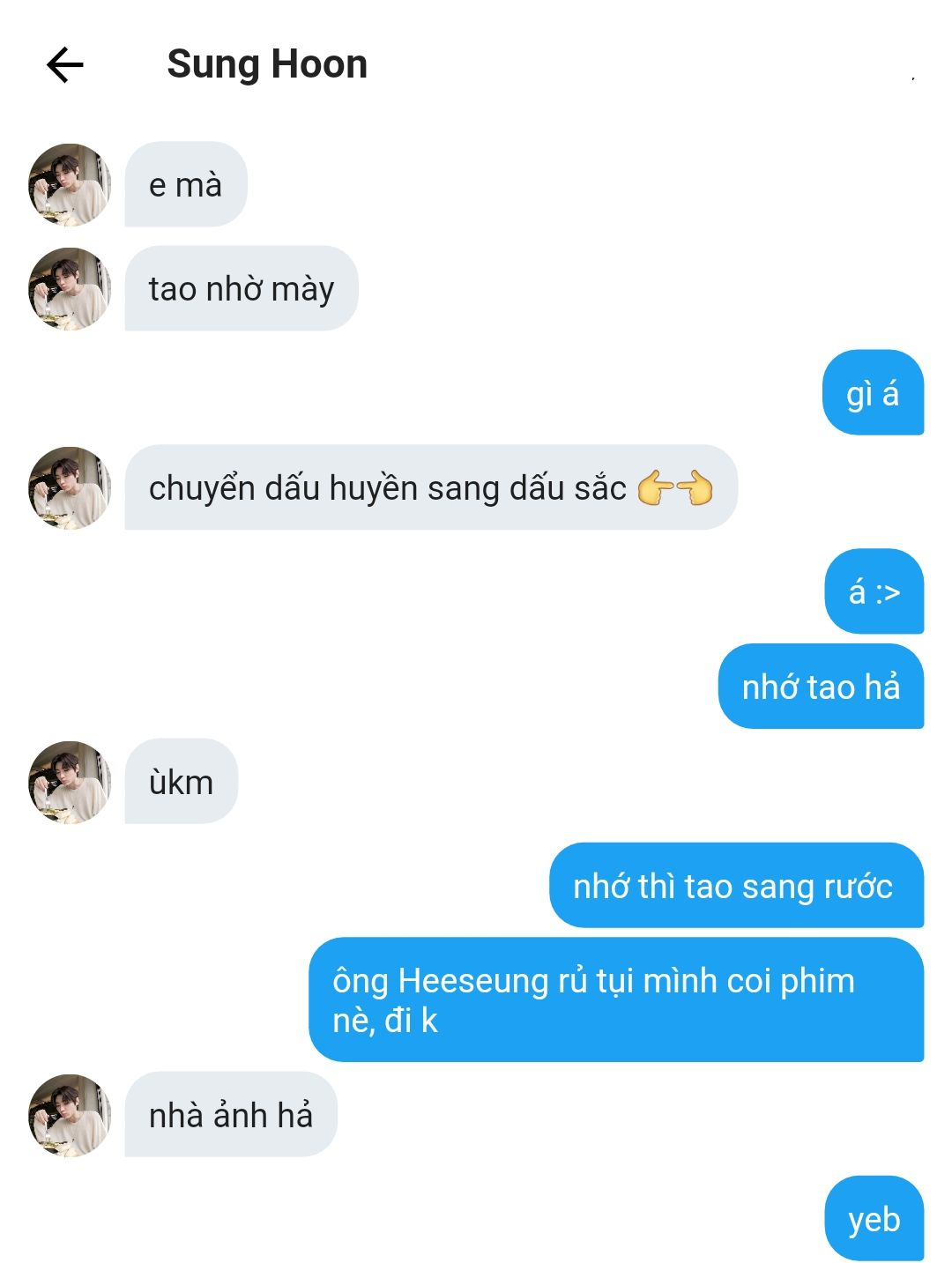This screenshot has height=1263, width=952.
Task: Go back from Sung Hoon chat
Action: pos(64,64)
